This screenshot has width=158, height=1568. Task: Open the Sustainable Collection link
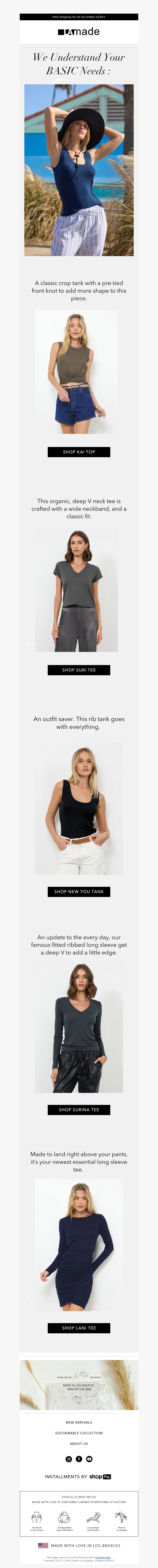pos(79,1433)
